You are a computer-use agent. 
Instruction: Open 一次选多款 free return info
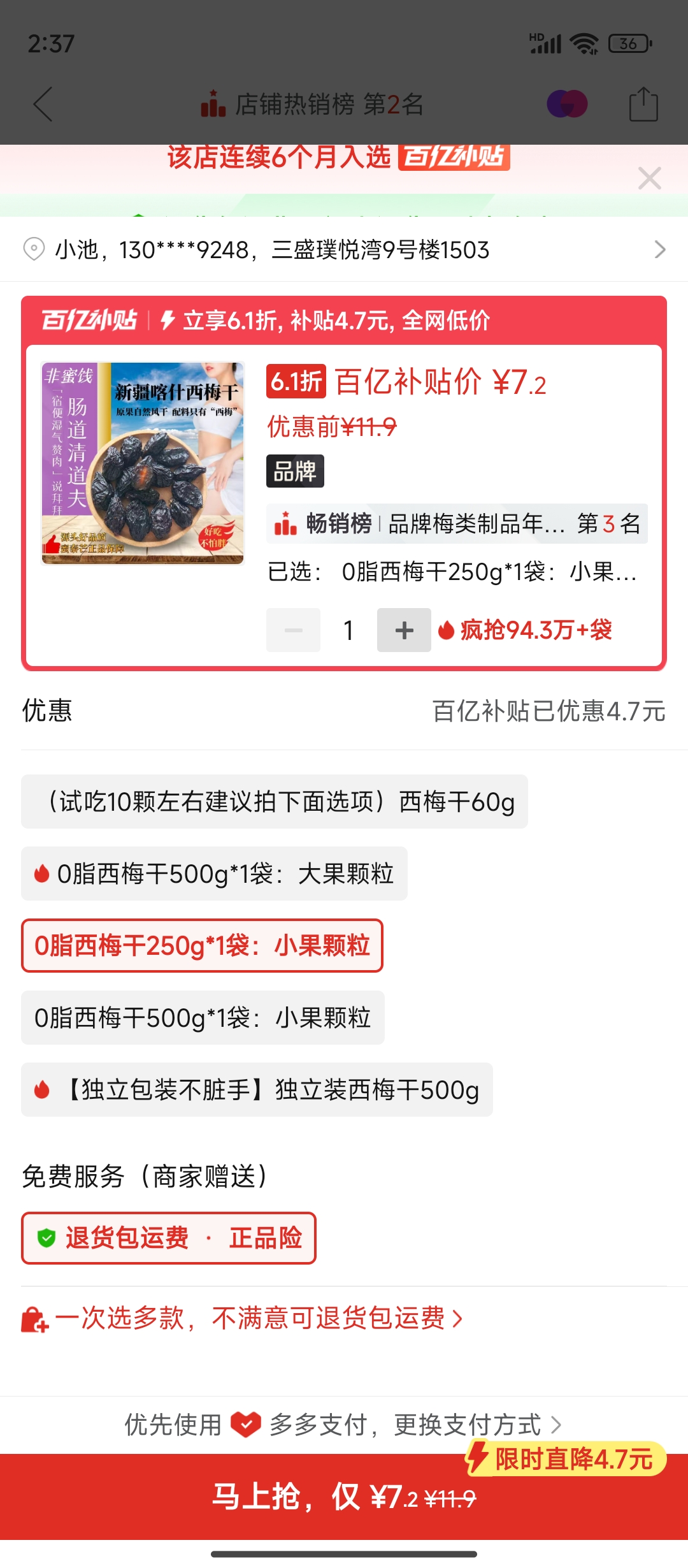coord(242,1318)
